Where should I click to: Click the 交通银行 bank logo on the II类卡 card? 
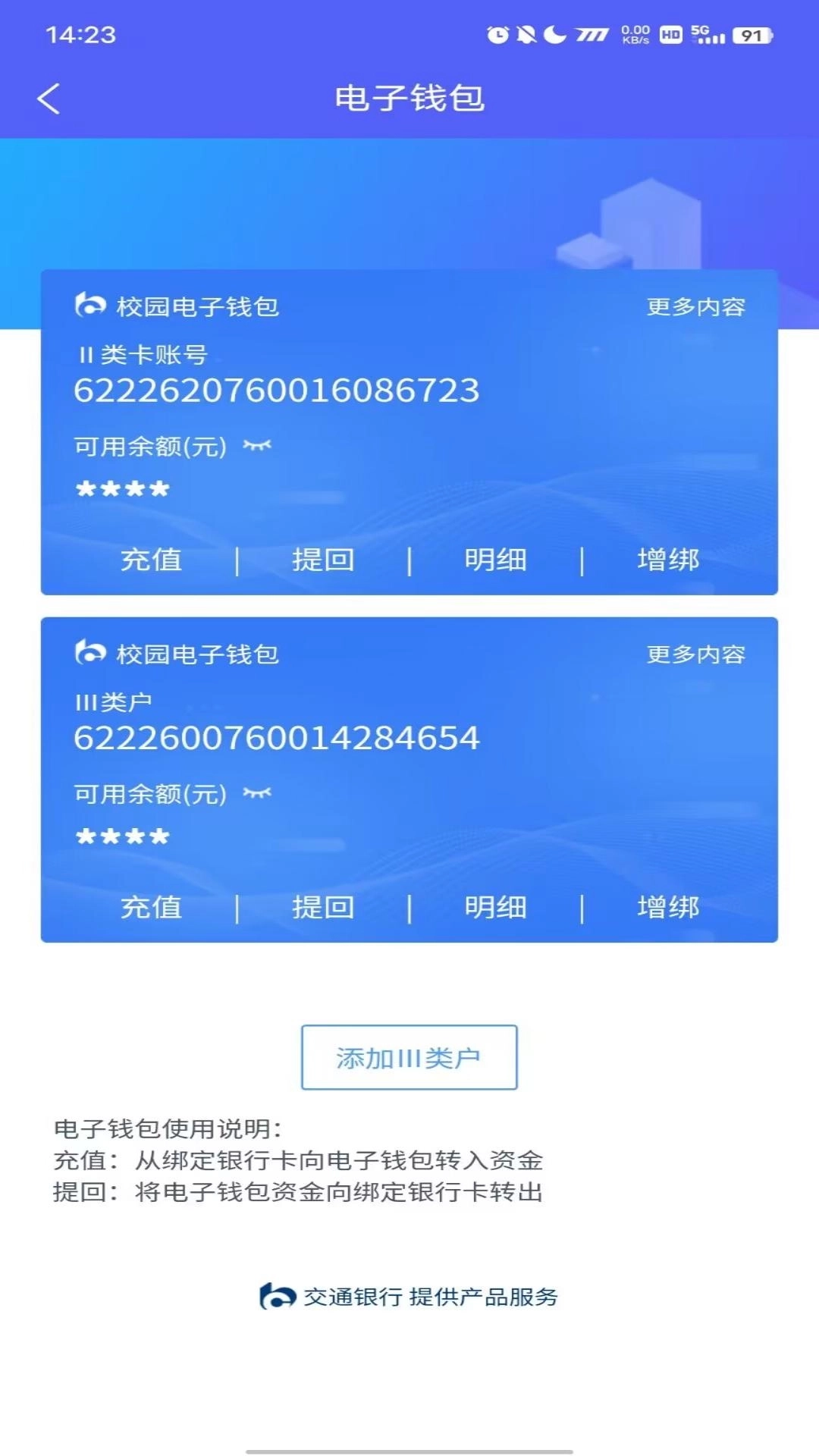click(x=90, y=308)
